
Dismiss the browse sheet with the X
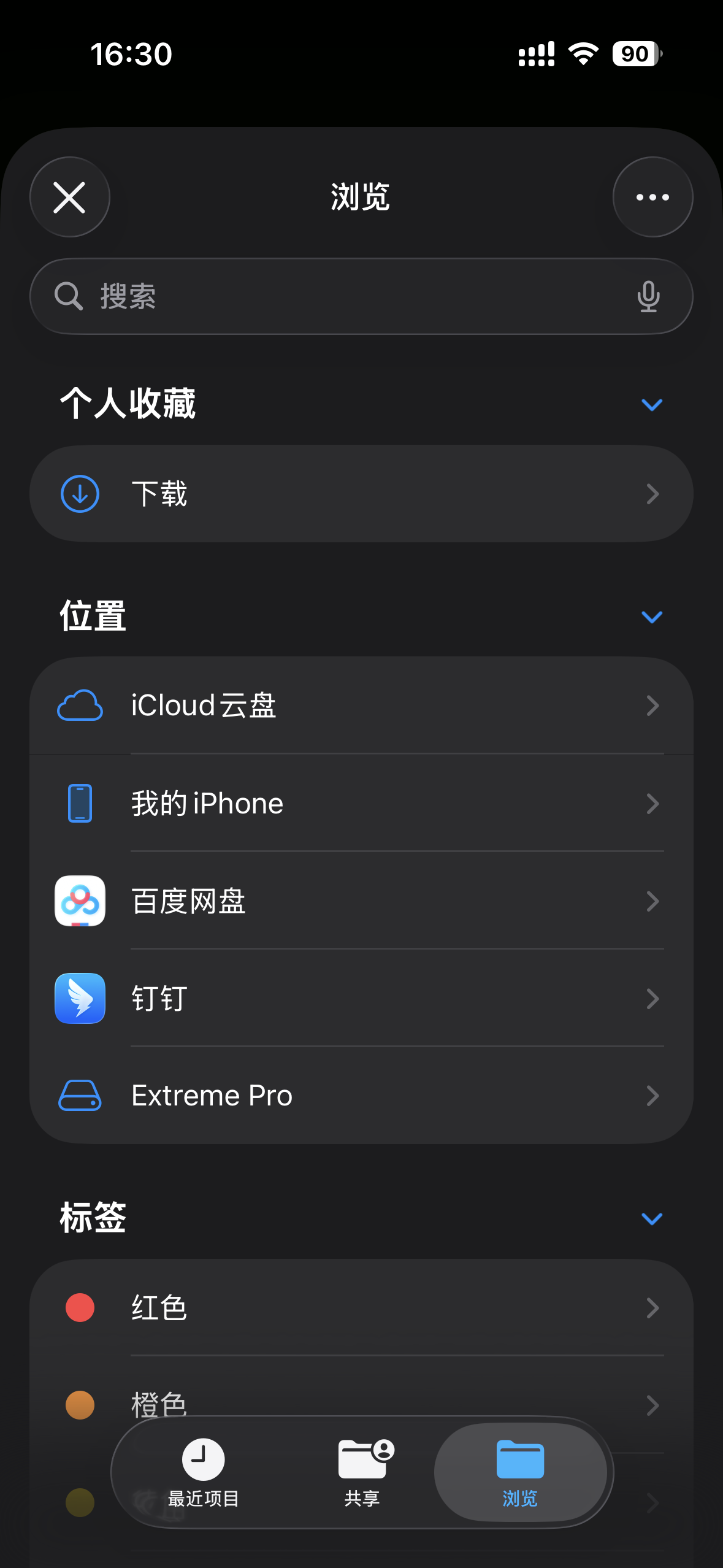pyautogui.click(x=69, y=197)
